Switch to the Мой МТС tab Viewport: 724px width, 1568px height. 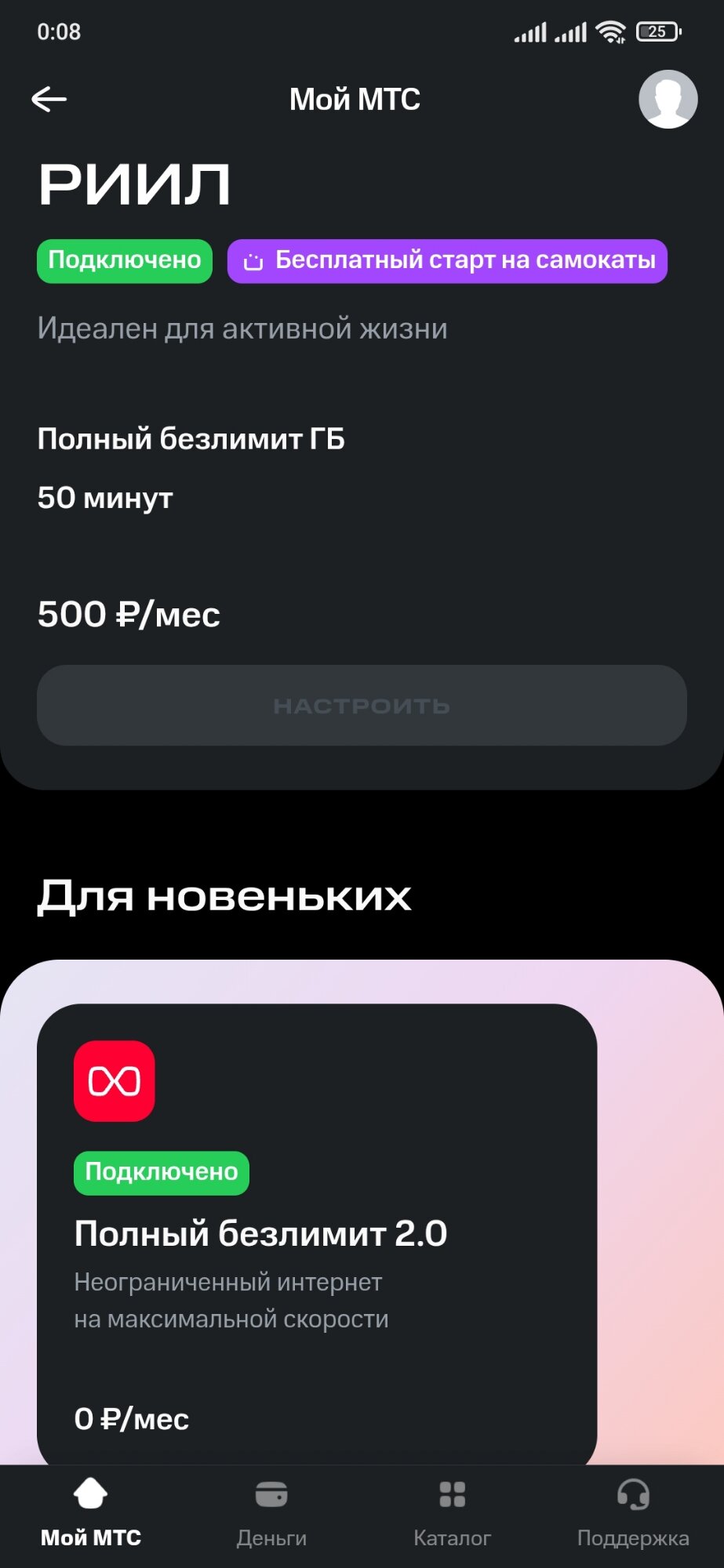91,1513
